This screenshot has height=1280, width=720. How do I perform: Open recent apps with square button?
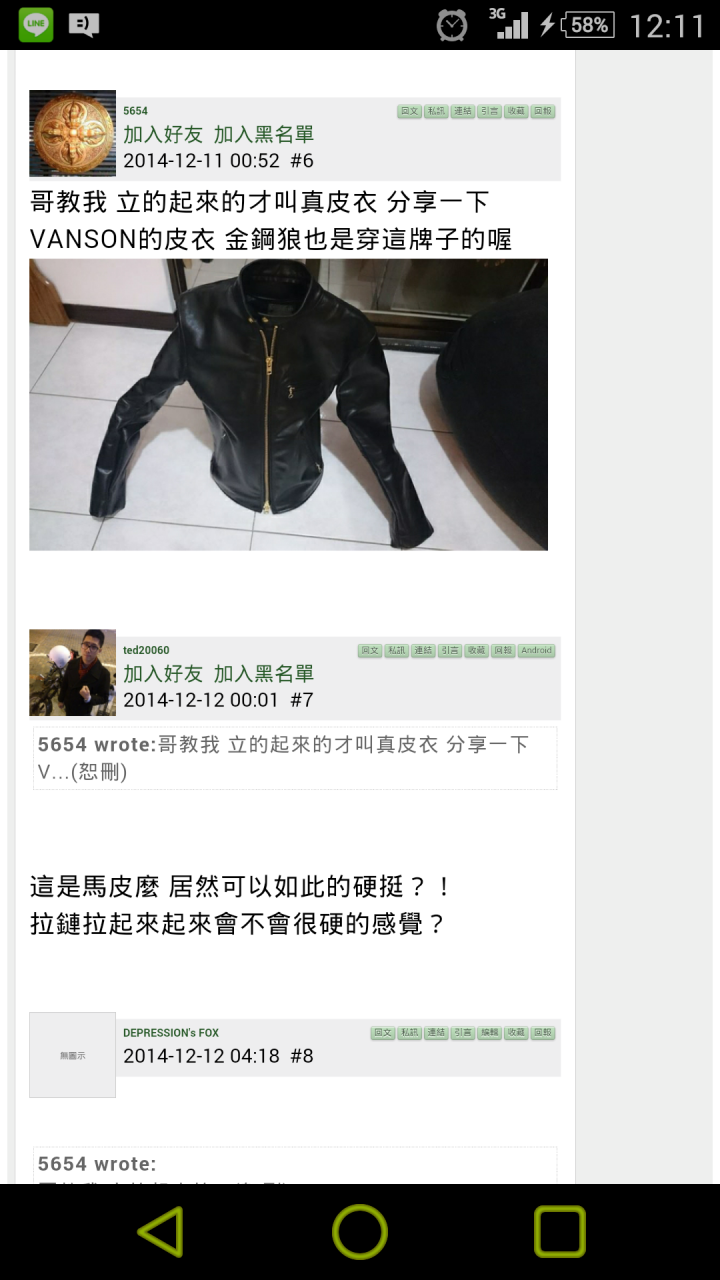click(x=559, y=1231)
